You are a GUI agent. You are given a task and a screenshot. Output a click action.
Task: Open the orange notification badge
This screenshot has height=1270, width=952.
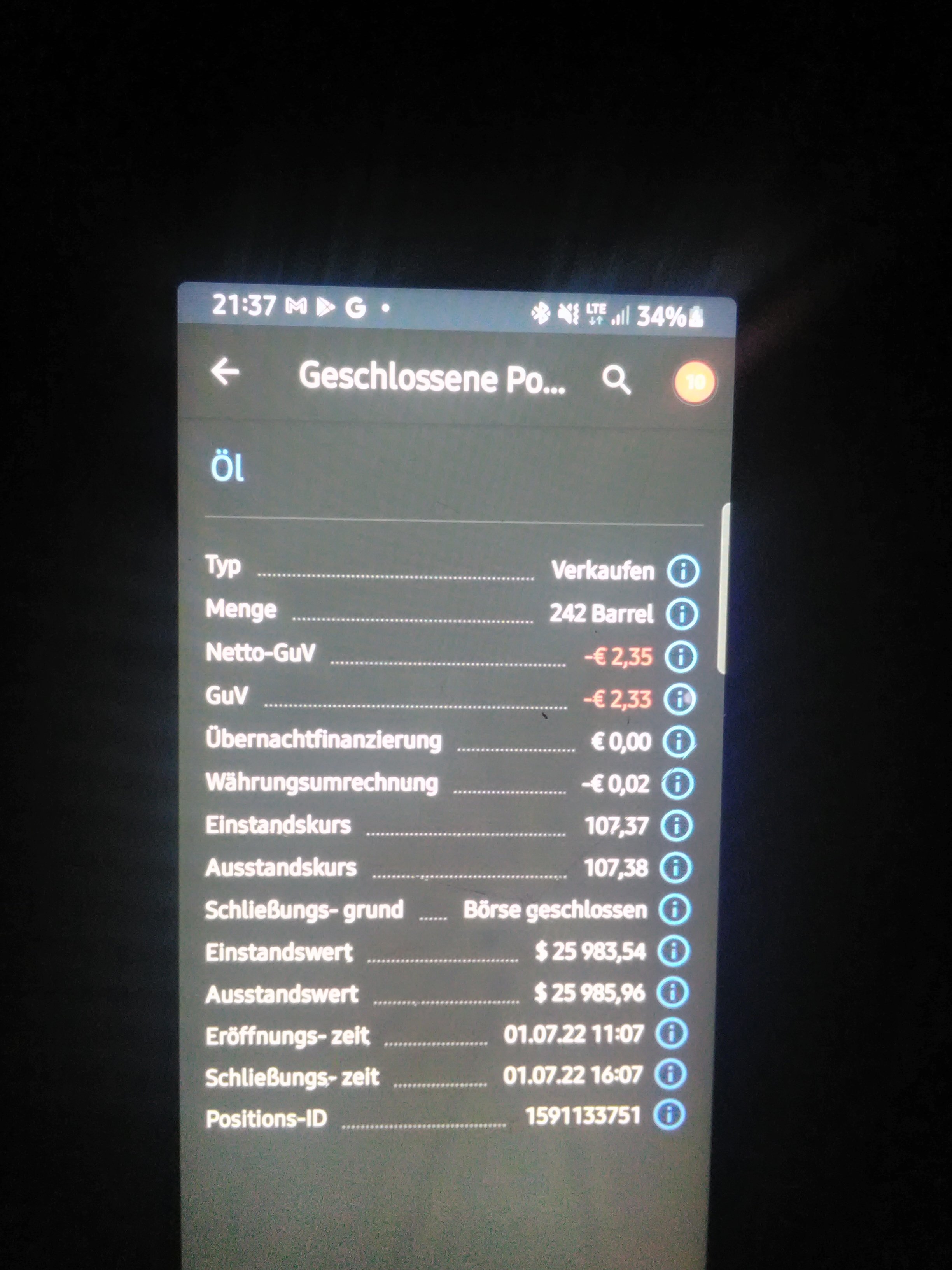coord(694,382)
